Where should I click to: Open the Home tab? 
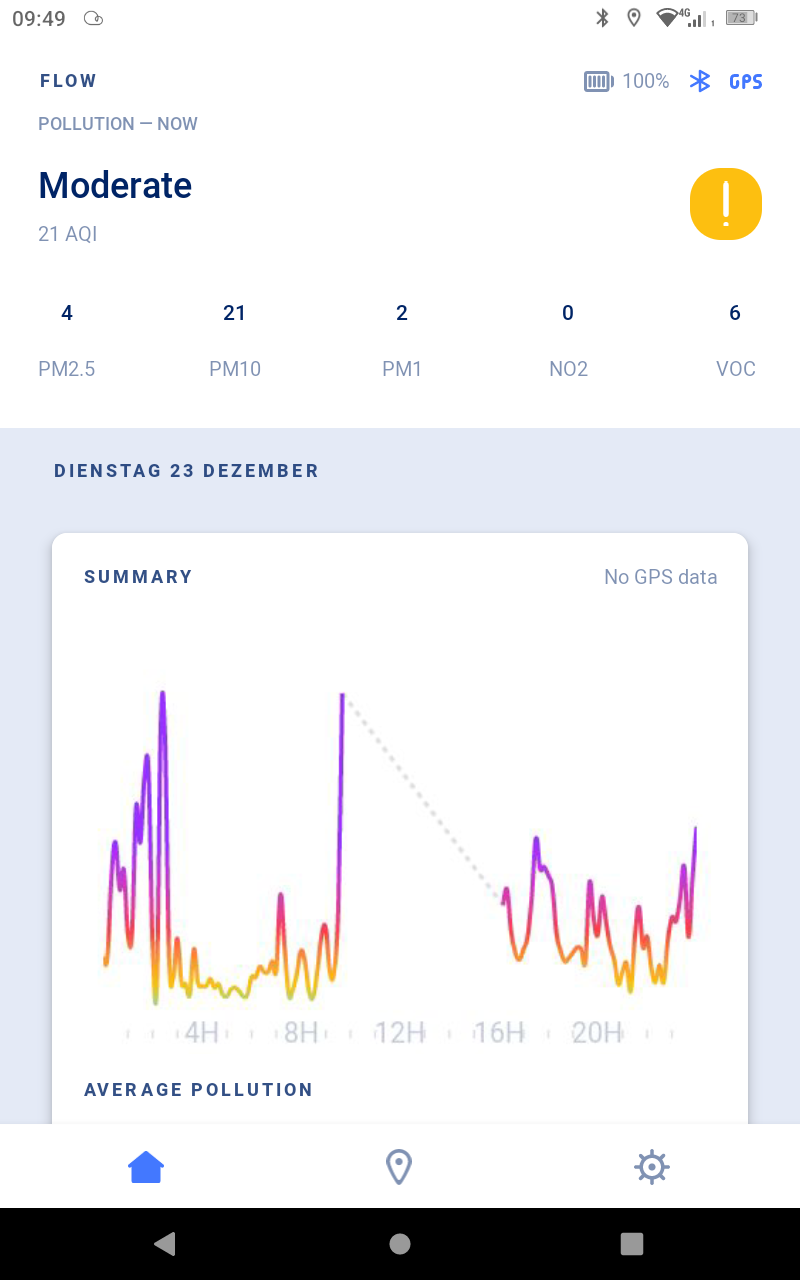146,1166
